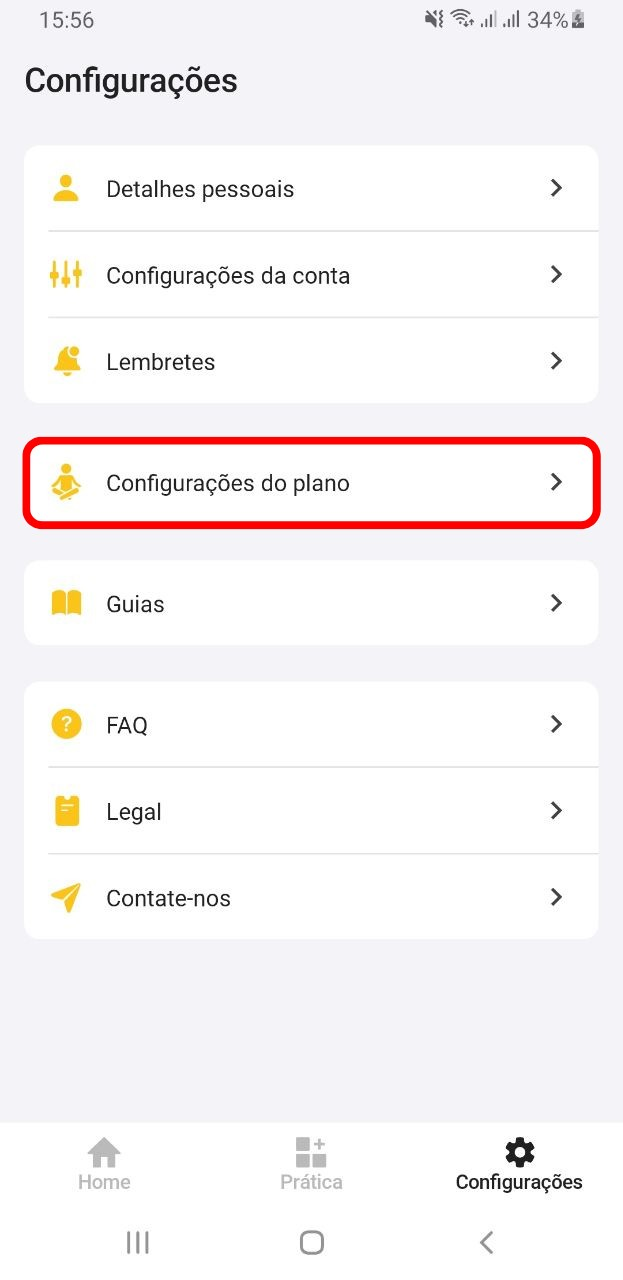View the FAQ page

click(311, 725)
